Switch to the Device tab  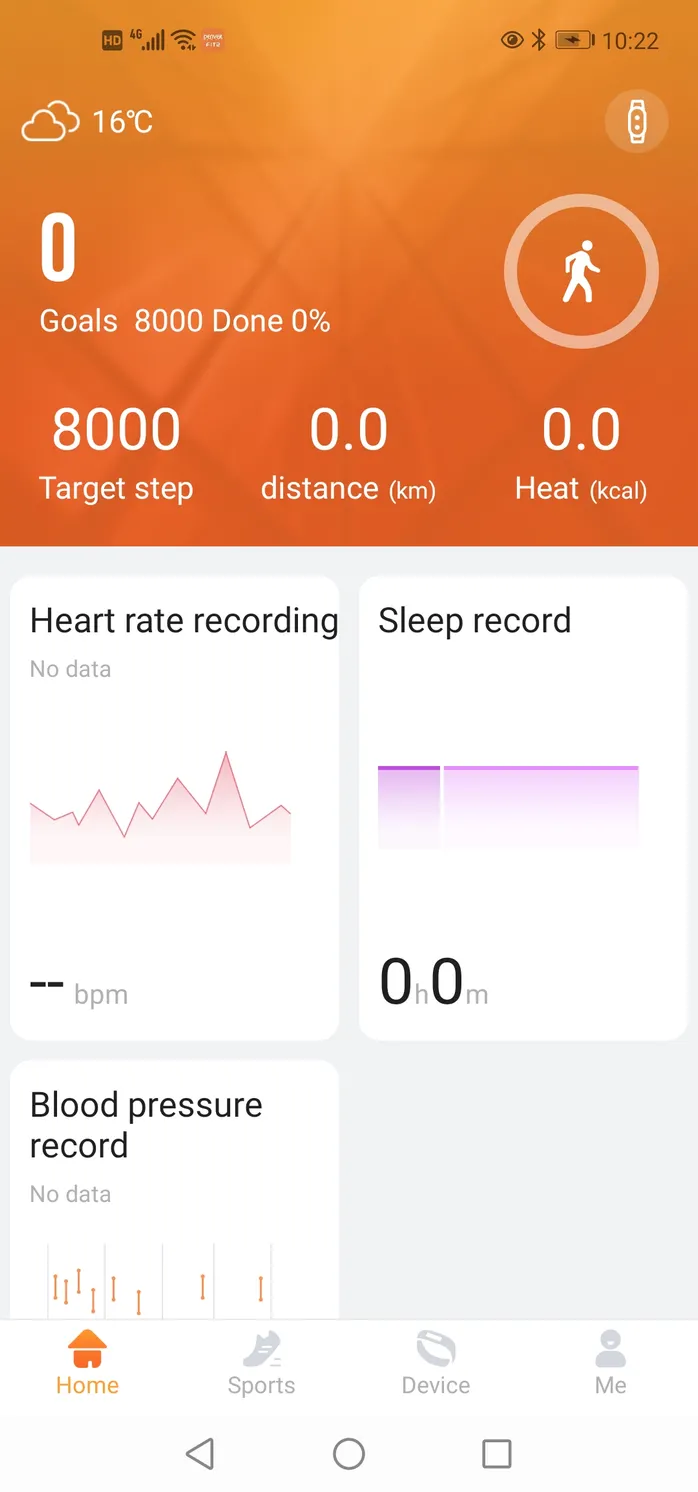[436, 1364]
